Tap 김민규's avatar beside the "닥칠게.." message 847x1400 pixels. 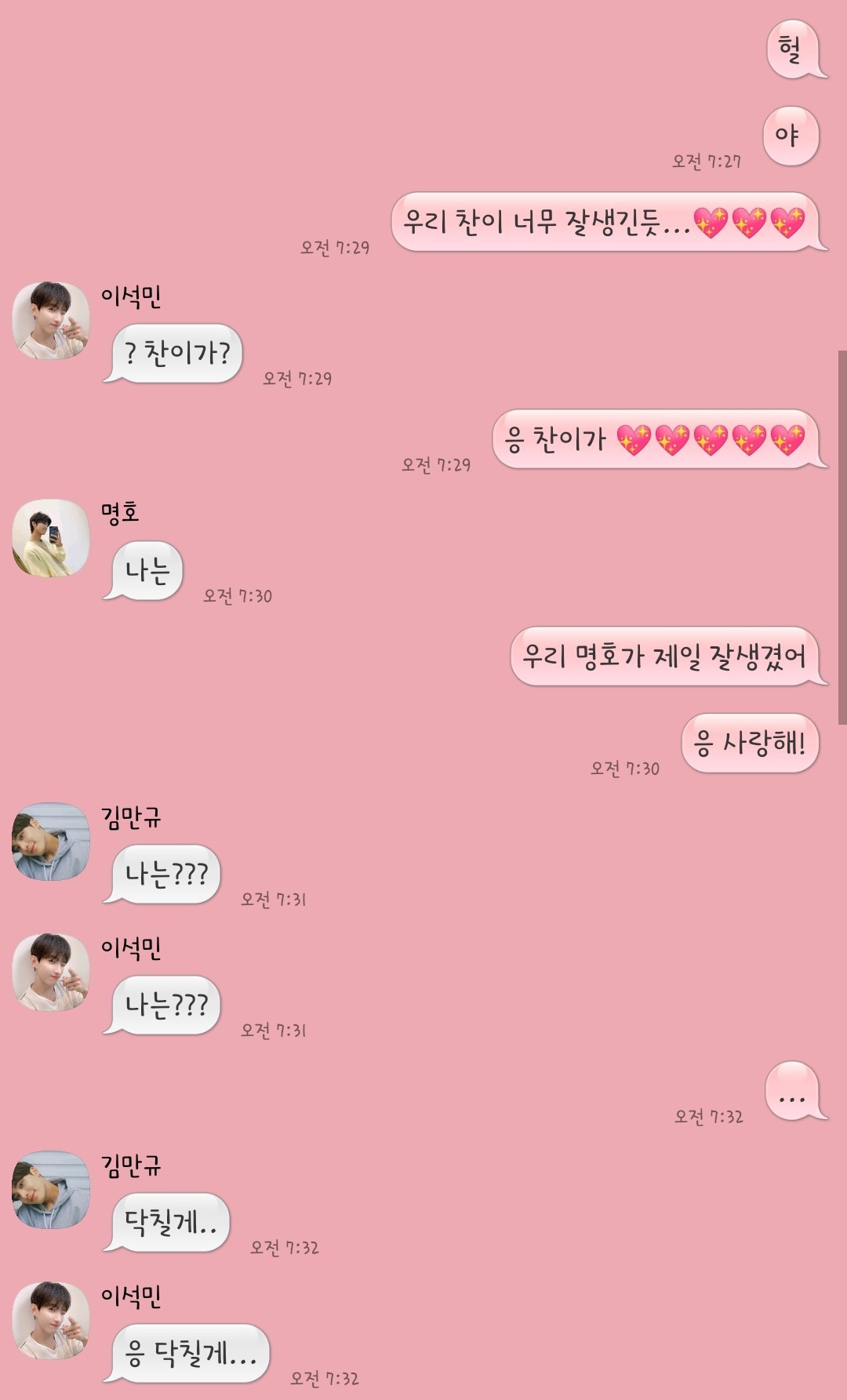click(x=51, y=1190)
